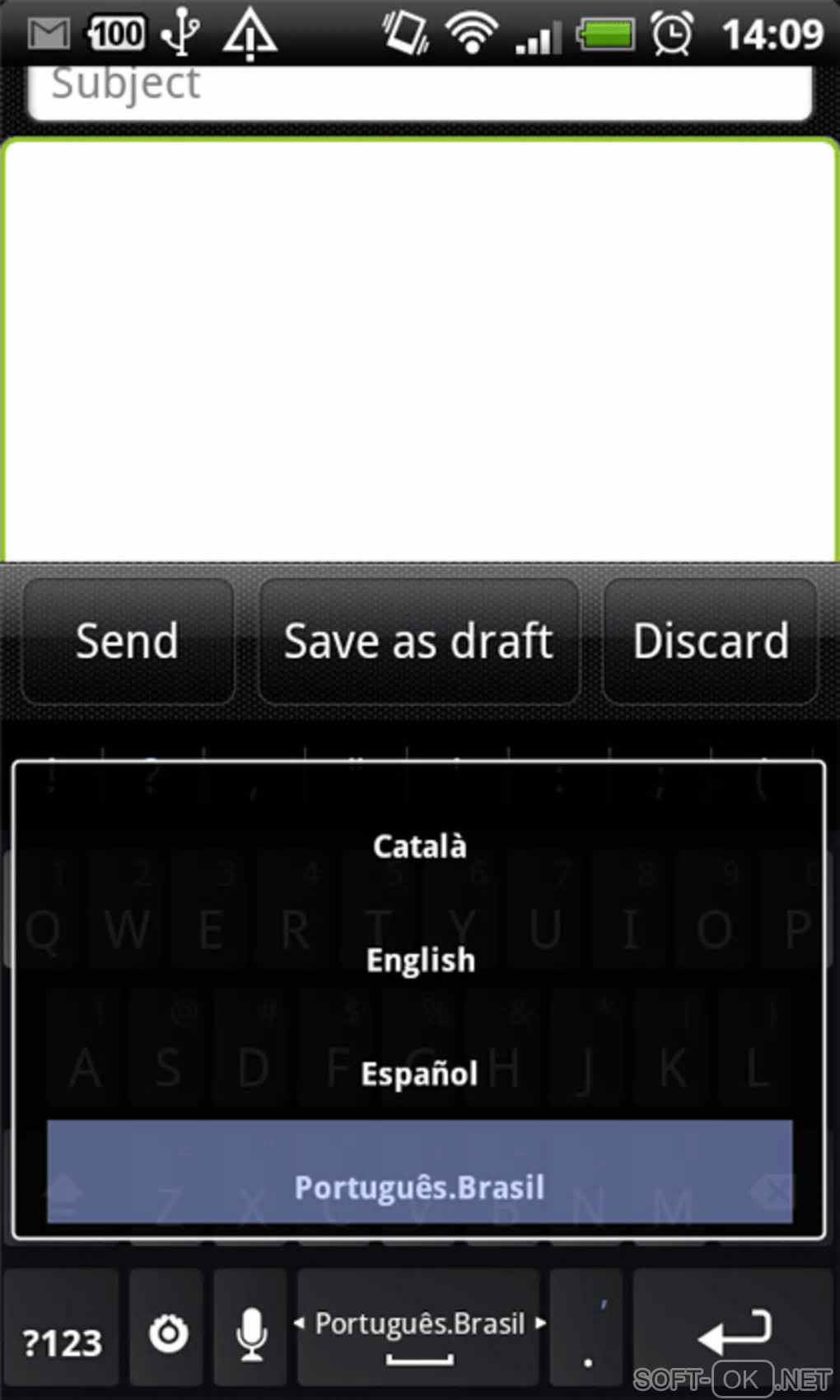Choose English keyboard language
This screenshot has width=840, height=1400.
coord(419,960)
